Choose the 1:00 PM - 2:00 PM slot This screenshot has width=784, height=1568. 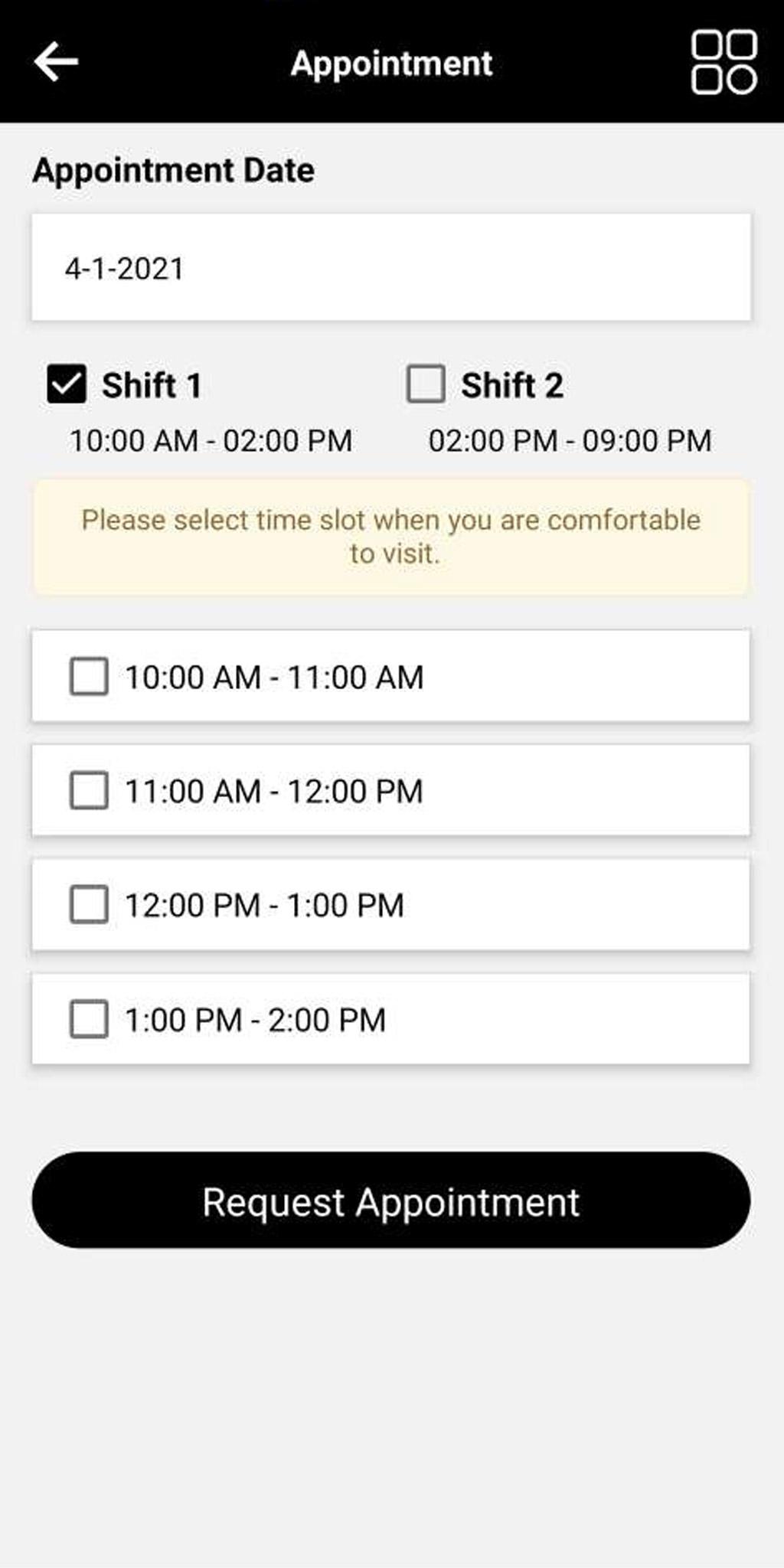89,1019
